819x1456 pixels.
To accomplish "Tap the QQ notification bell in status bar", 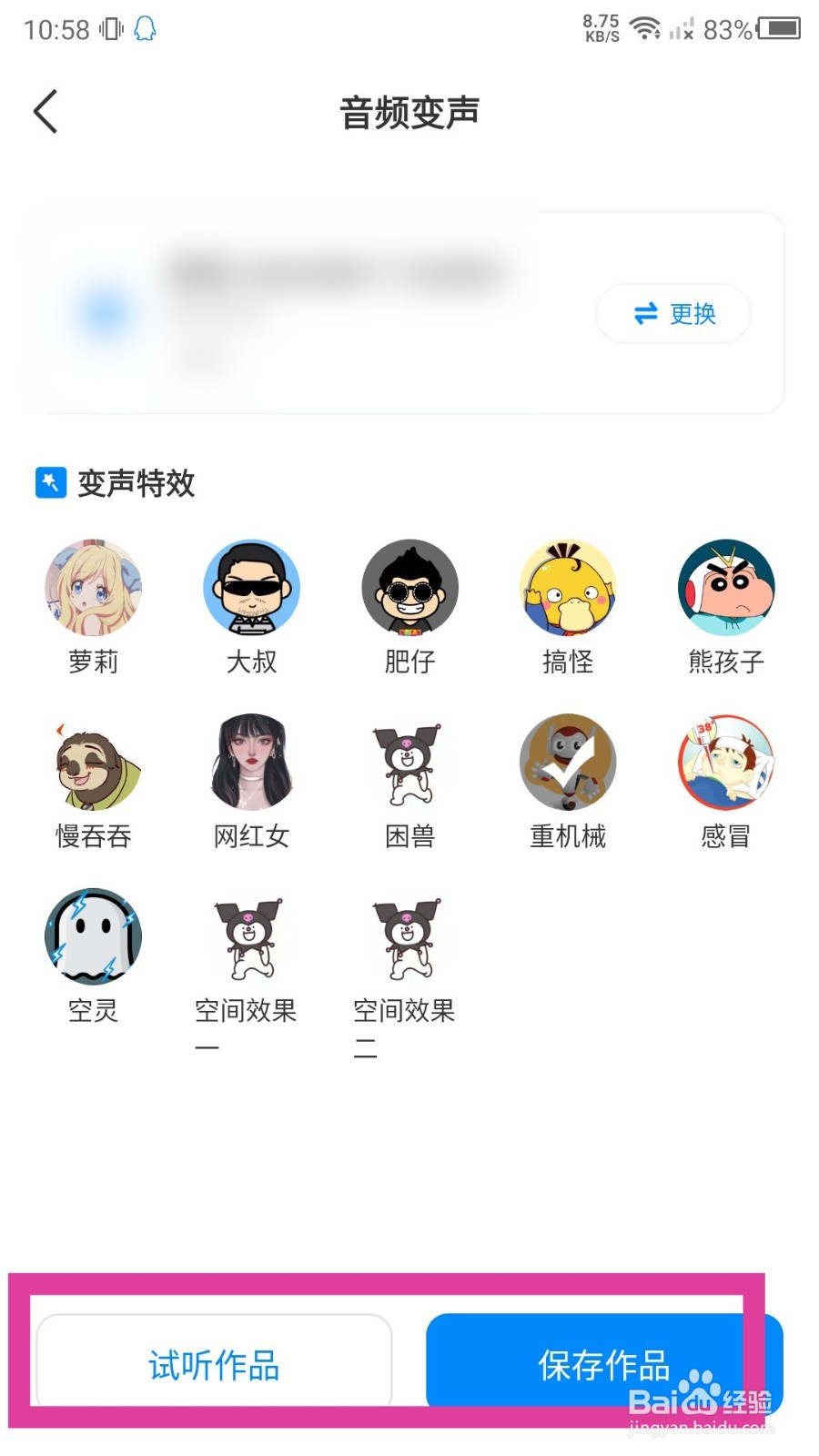I will click(144, 28).
